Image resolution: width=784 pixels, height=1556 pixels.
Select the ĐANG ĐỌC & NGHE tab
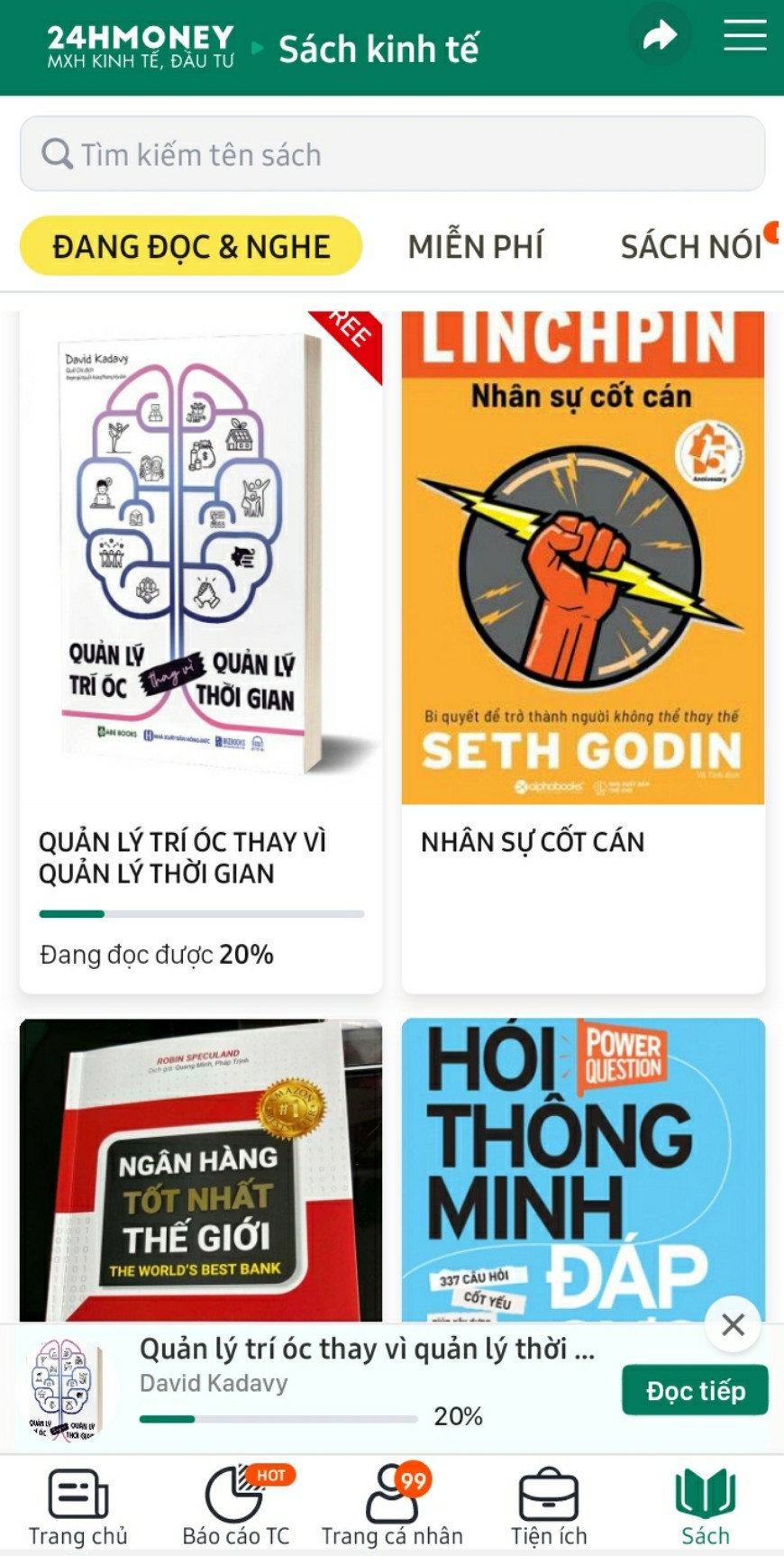click(x=193, y=244)
